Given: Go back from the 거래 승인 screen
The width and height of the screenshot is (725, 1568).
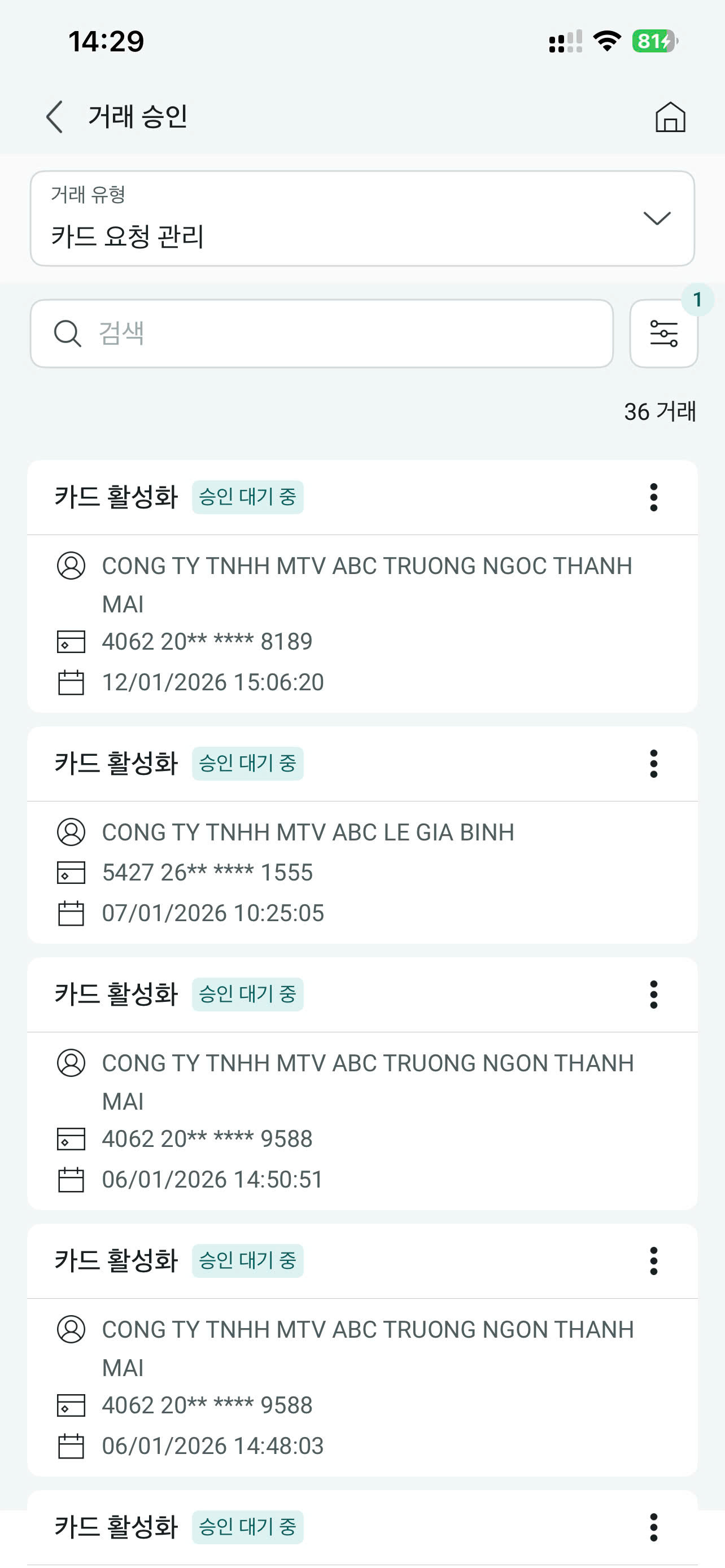Looking at the screenshot, I should (55, 116).
